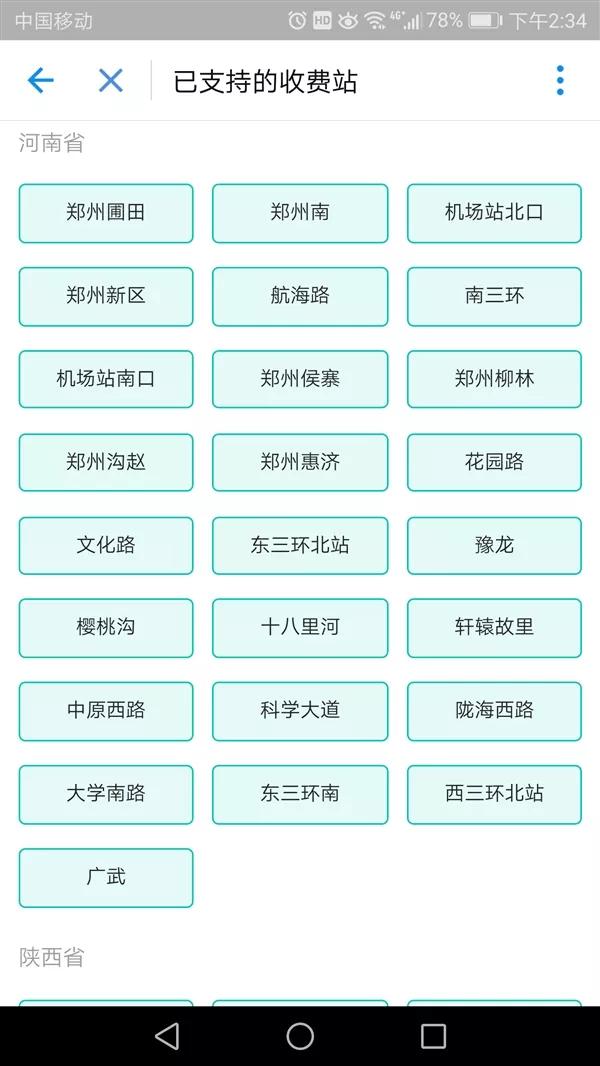The width and height of the screenshot is (600, 1066).
Task: Close the page with the X icon
Action: 111,81
